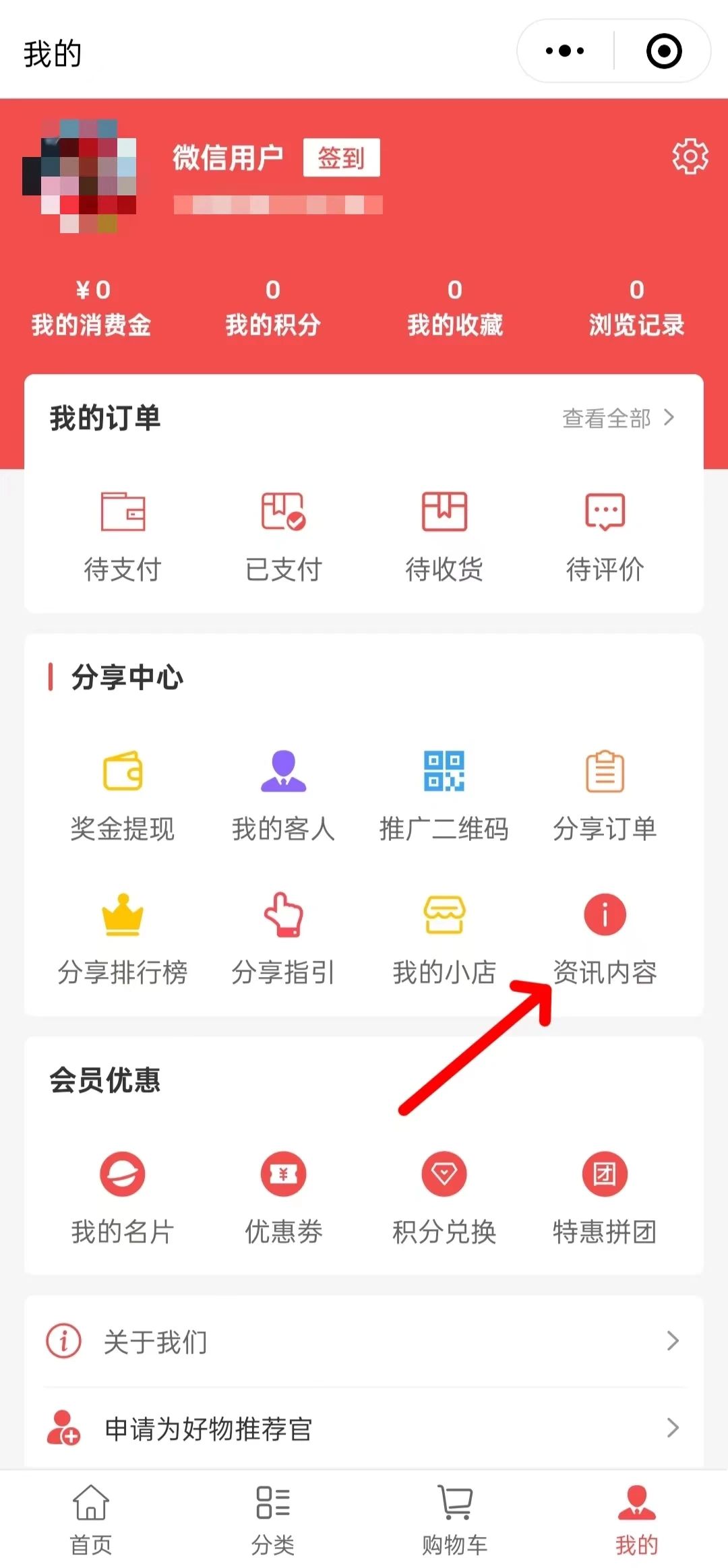Show the 推广二维码 promotion QR code
Image resolution: width=728 pixels, height=1568 pixels.
point(444,795)
